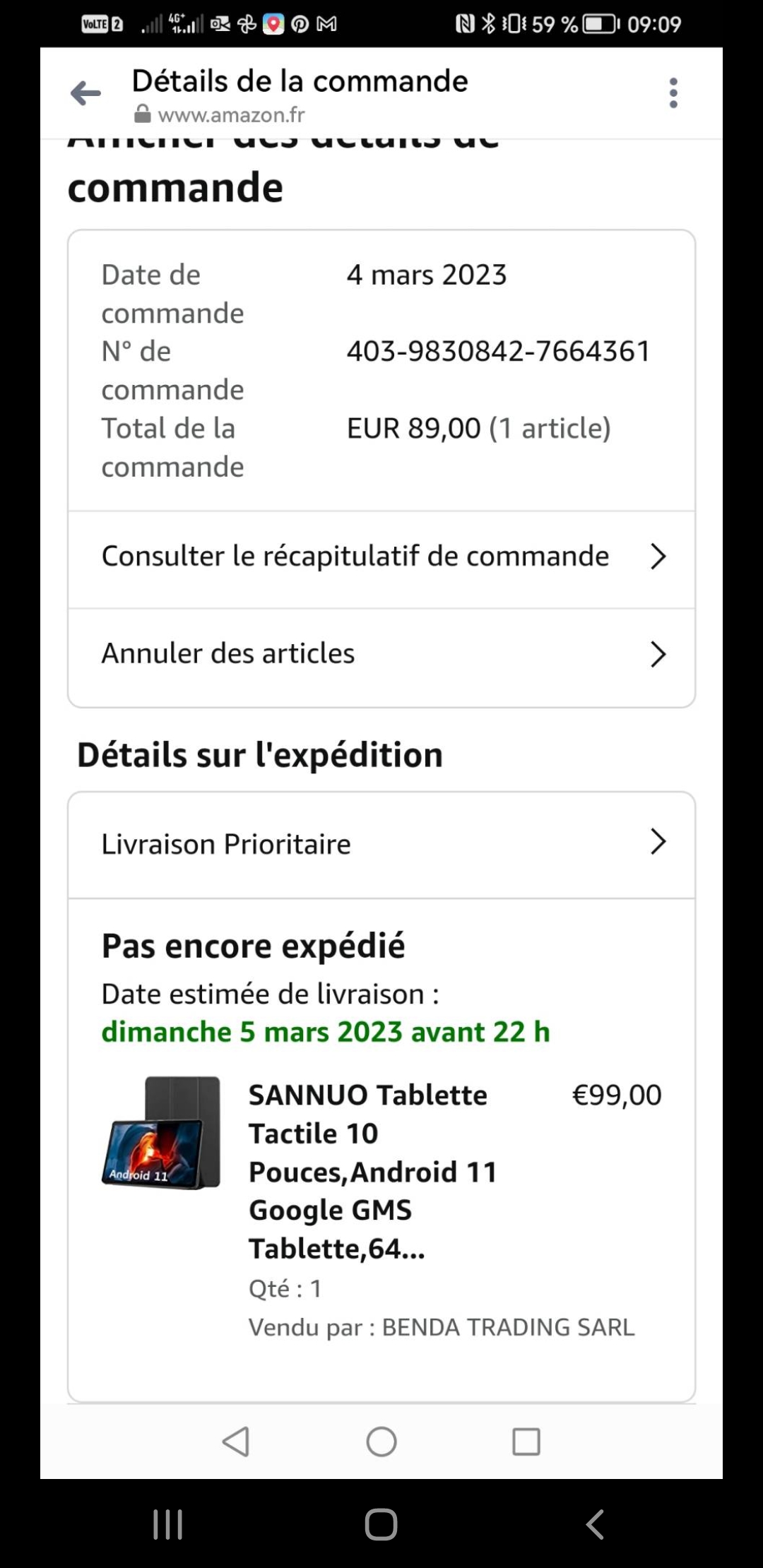Open the SANNUO tablet product image
Screen dimensions: 763x1568
pos(162,1133)
